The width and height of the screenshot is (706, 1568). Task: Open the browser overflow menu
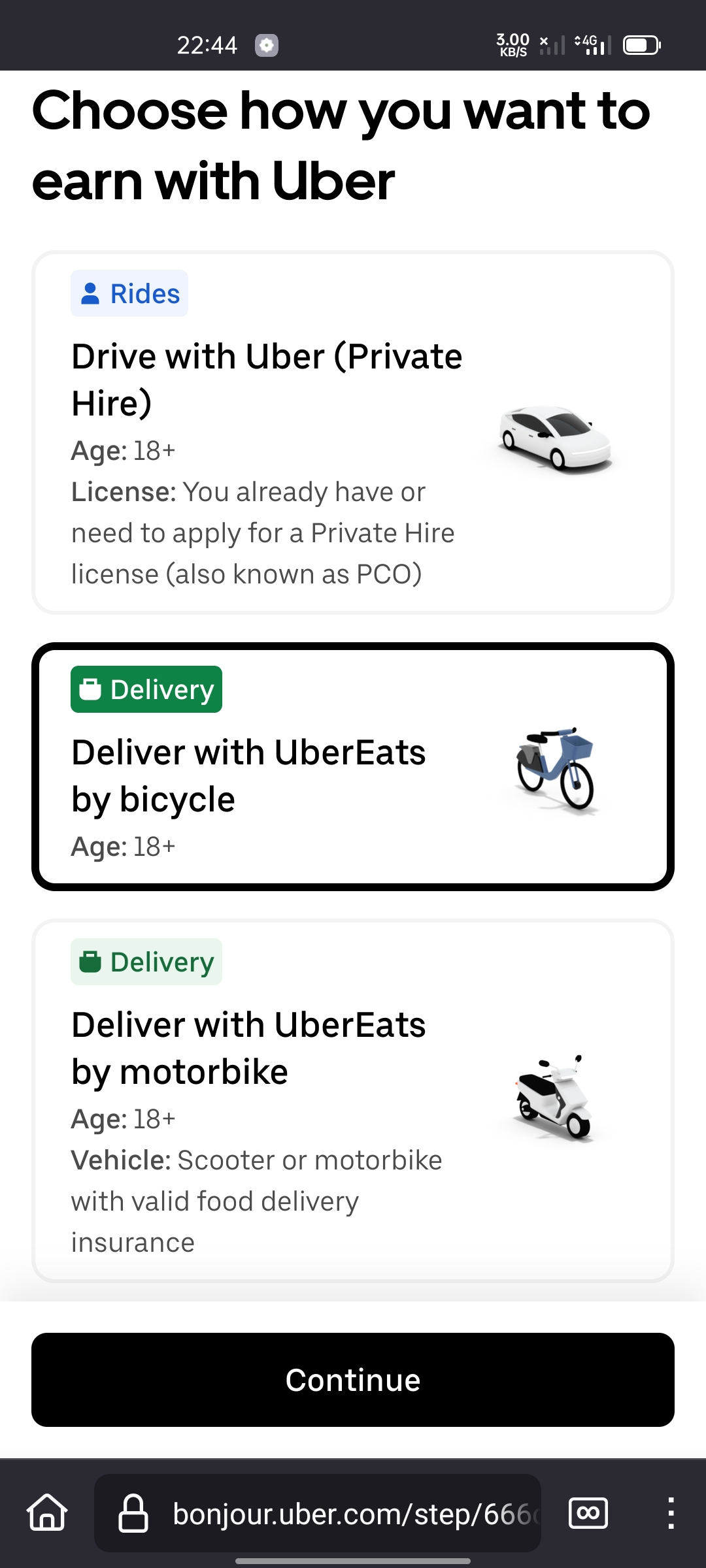point(671,1513)
